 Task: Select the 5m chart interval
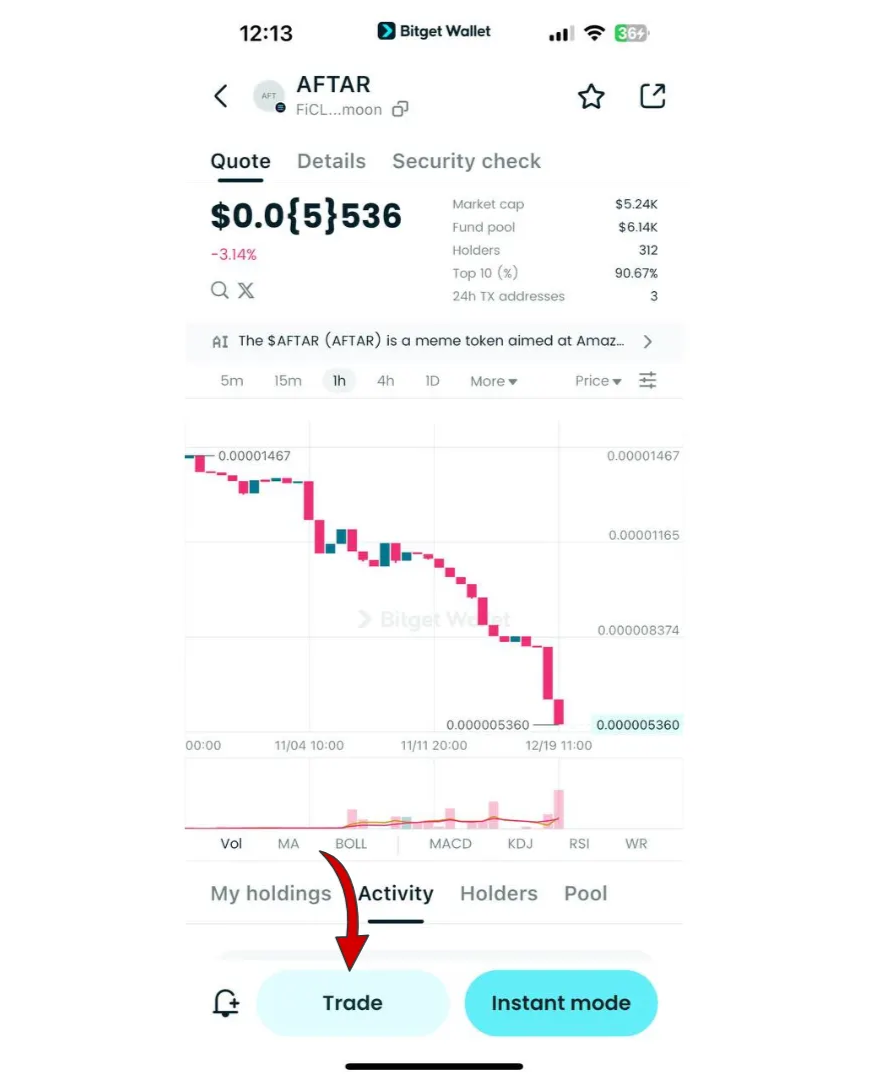232,381
